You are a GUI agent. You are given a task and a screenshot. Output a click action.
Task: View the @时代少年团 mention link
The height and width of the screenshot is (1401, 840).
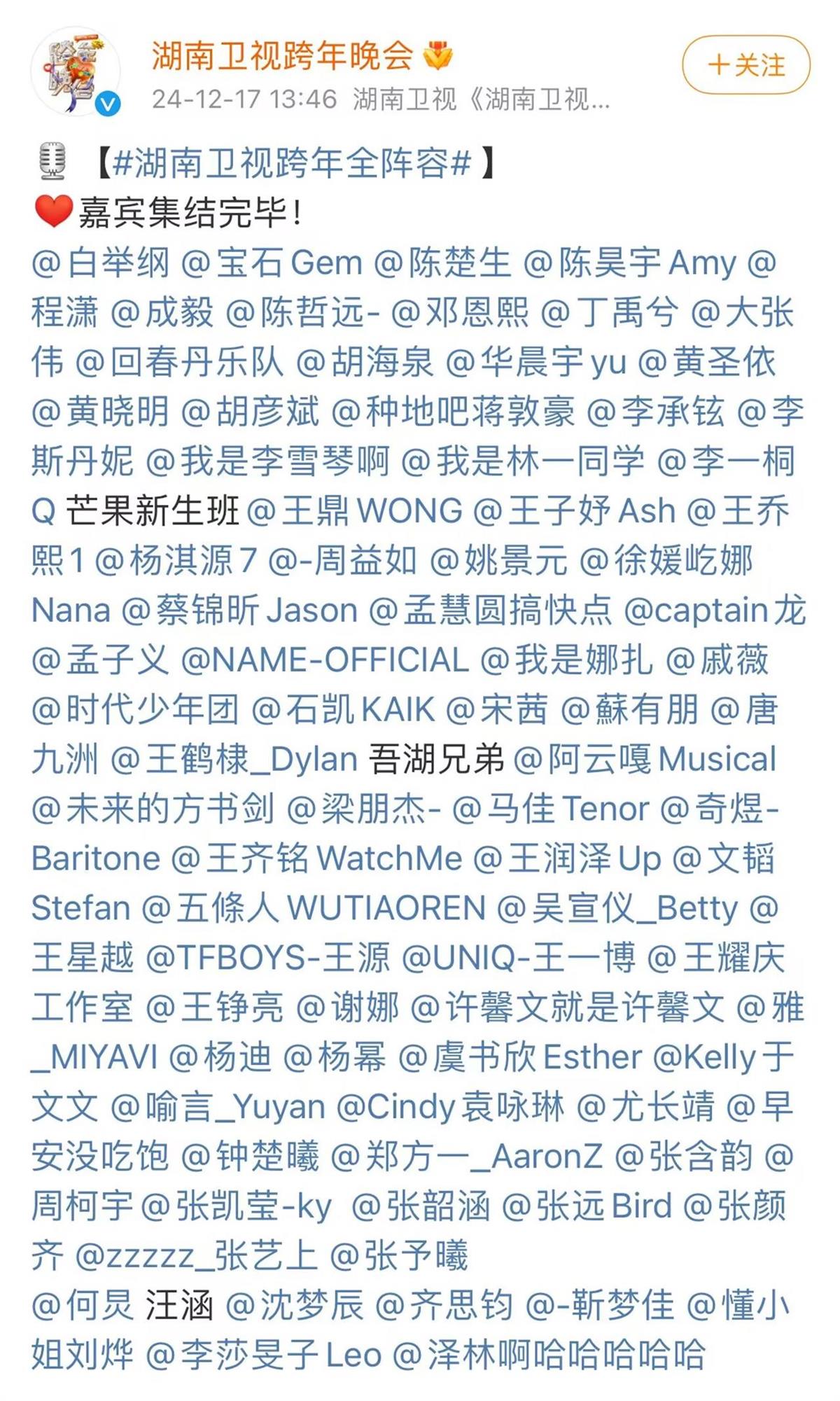point(135,710)
